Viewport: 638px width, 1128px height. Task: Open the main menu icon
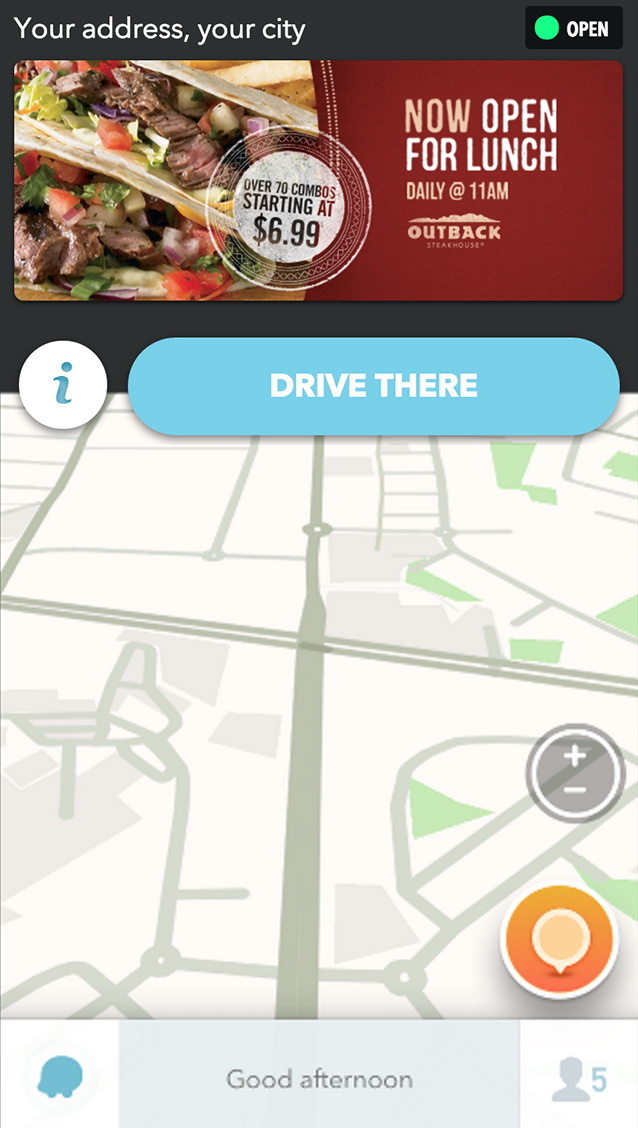tap(60, 1077)
